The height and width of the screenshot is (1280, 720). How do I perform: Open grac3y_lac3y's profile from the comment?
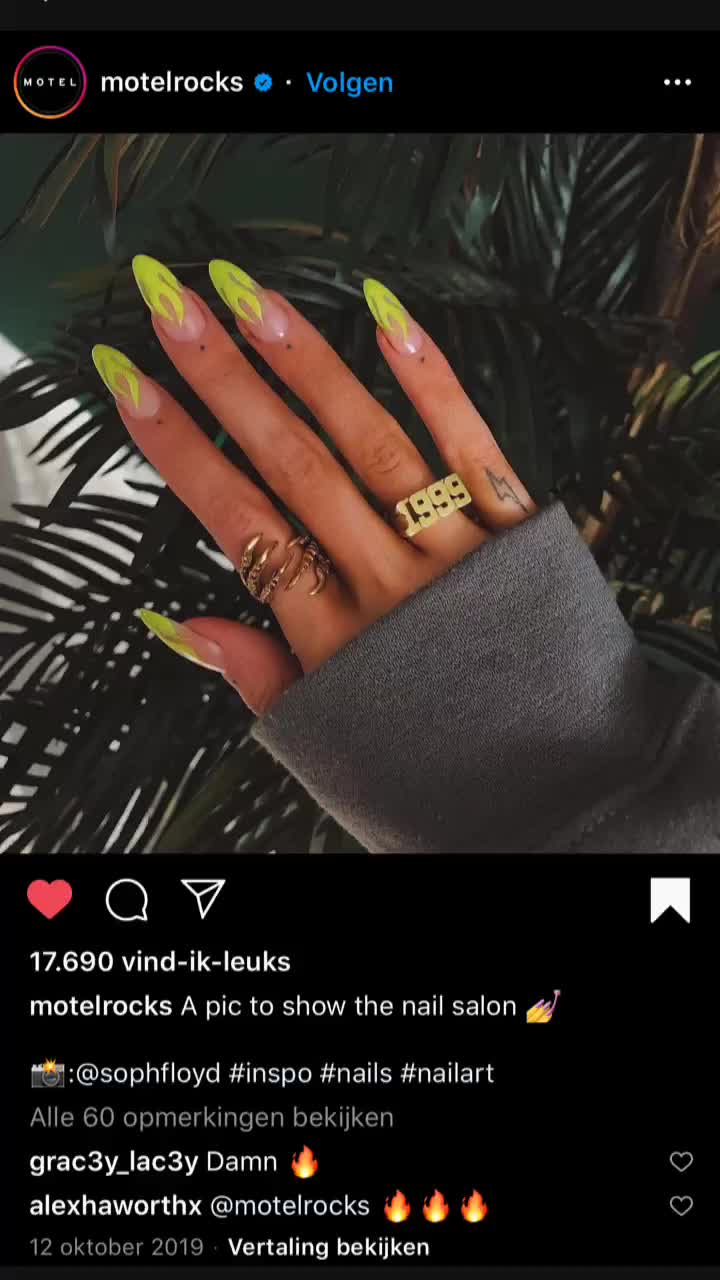tap(113, 1161)
